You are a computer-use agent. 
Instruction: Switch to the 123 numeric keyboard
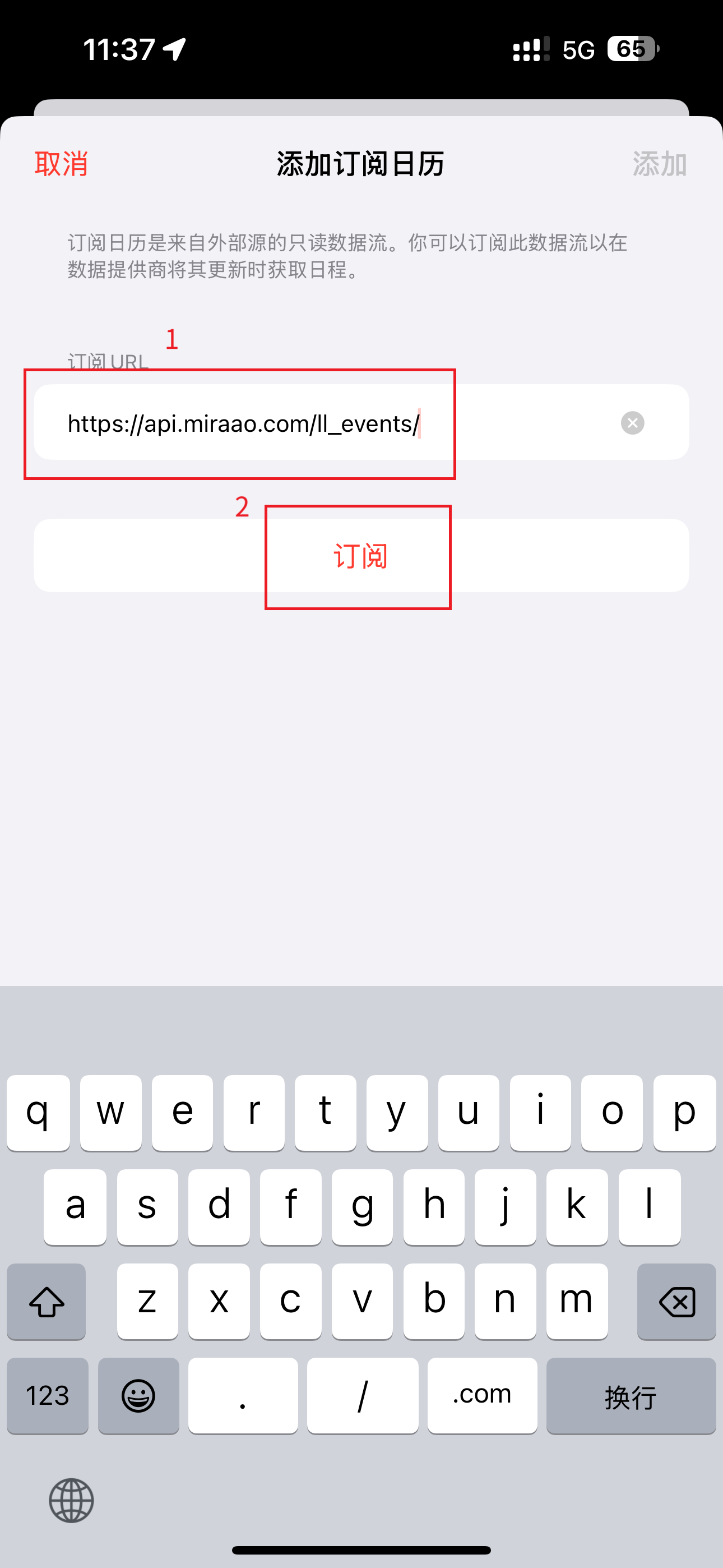click(48, 1395)
